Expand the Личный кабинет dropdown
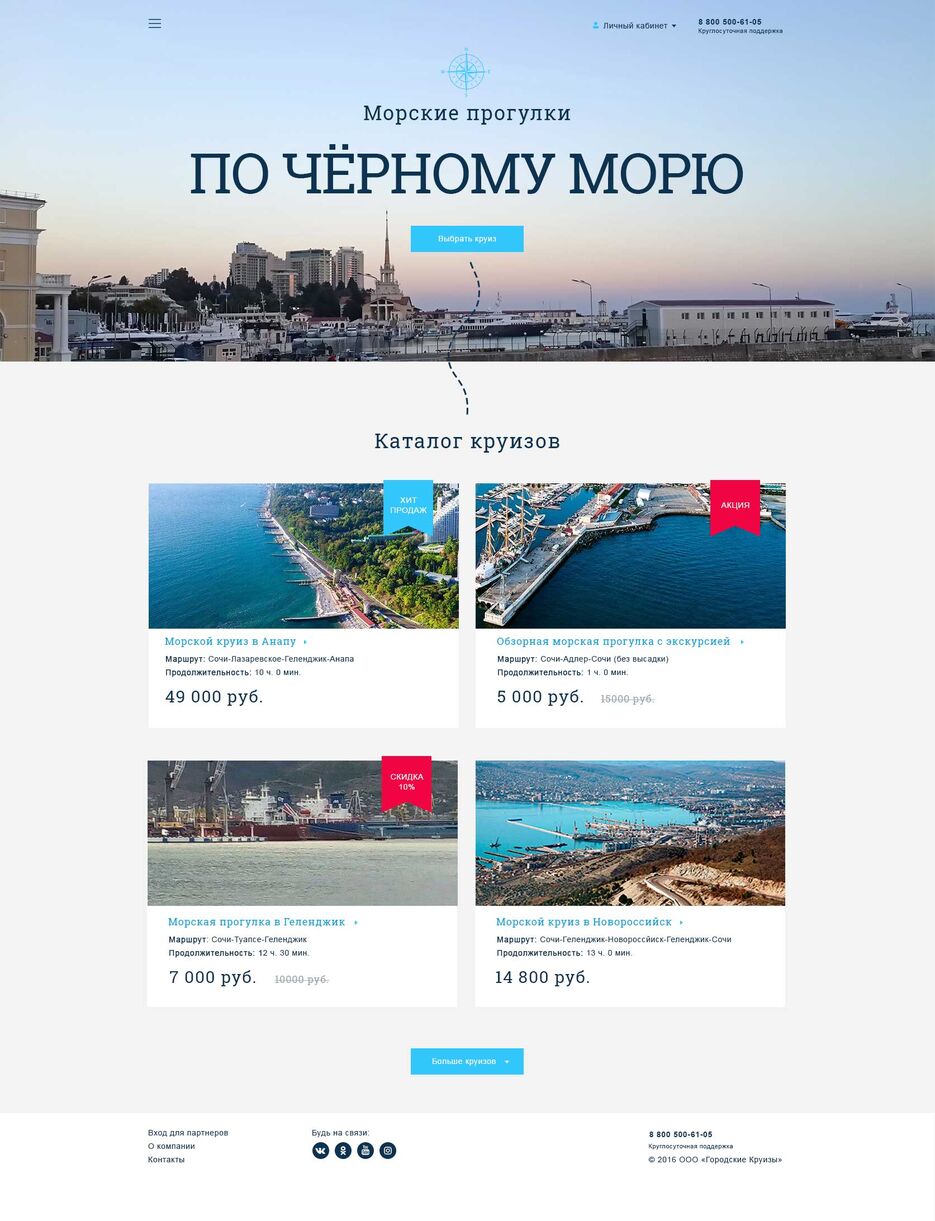The width and height of the screenshot is (935, 1221). coord(636,26)
